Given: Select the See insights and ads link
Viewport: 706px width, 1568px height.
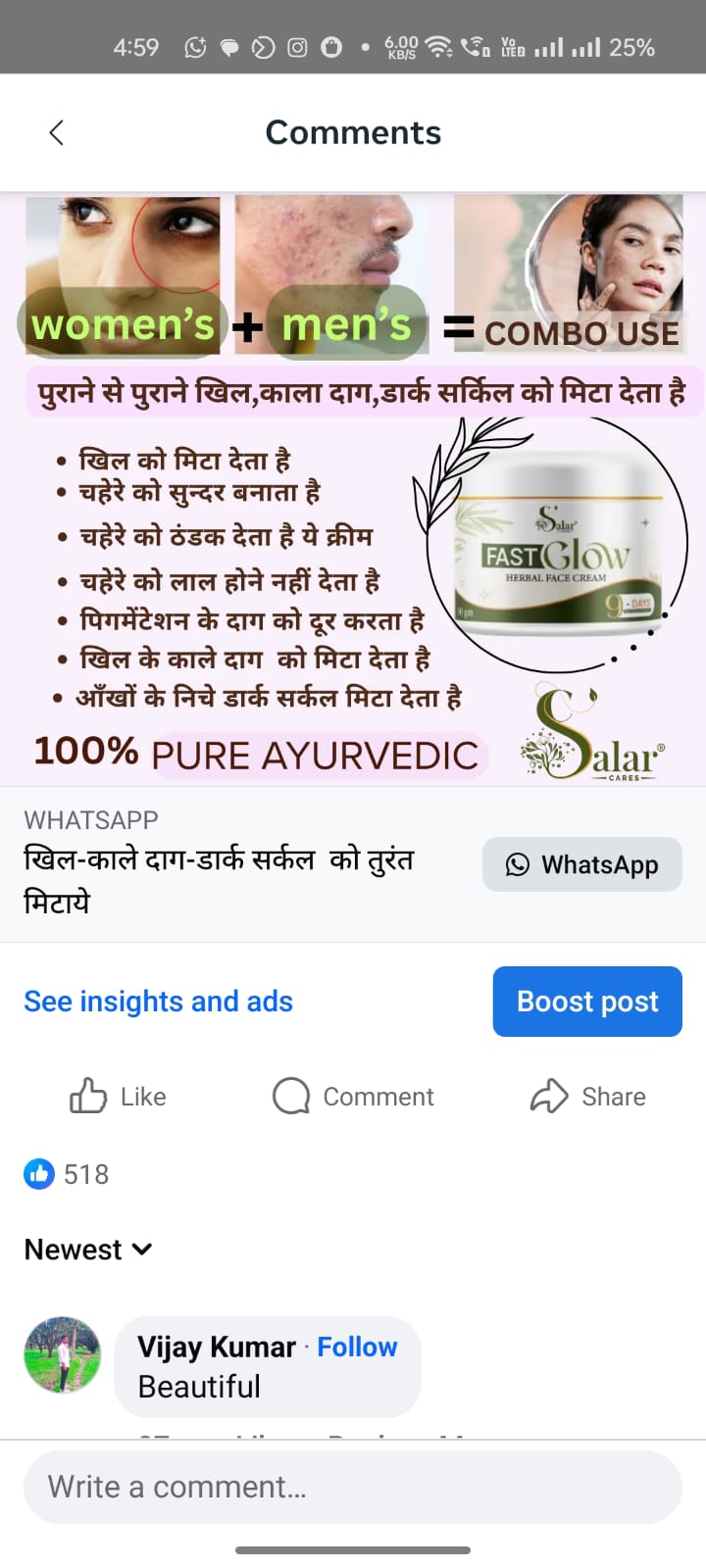Looking at the screenshot, I should [x=158, y=1001].
